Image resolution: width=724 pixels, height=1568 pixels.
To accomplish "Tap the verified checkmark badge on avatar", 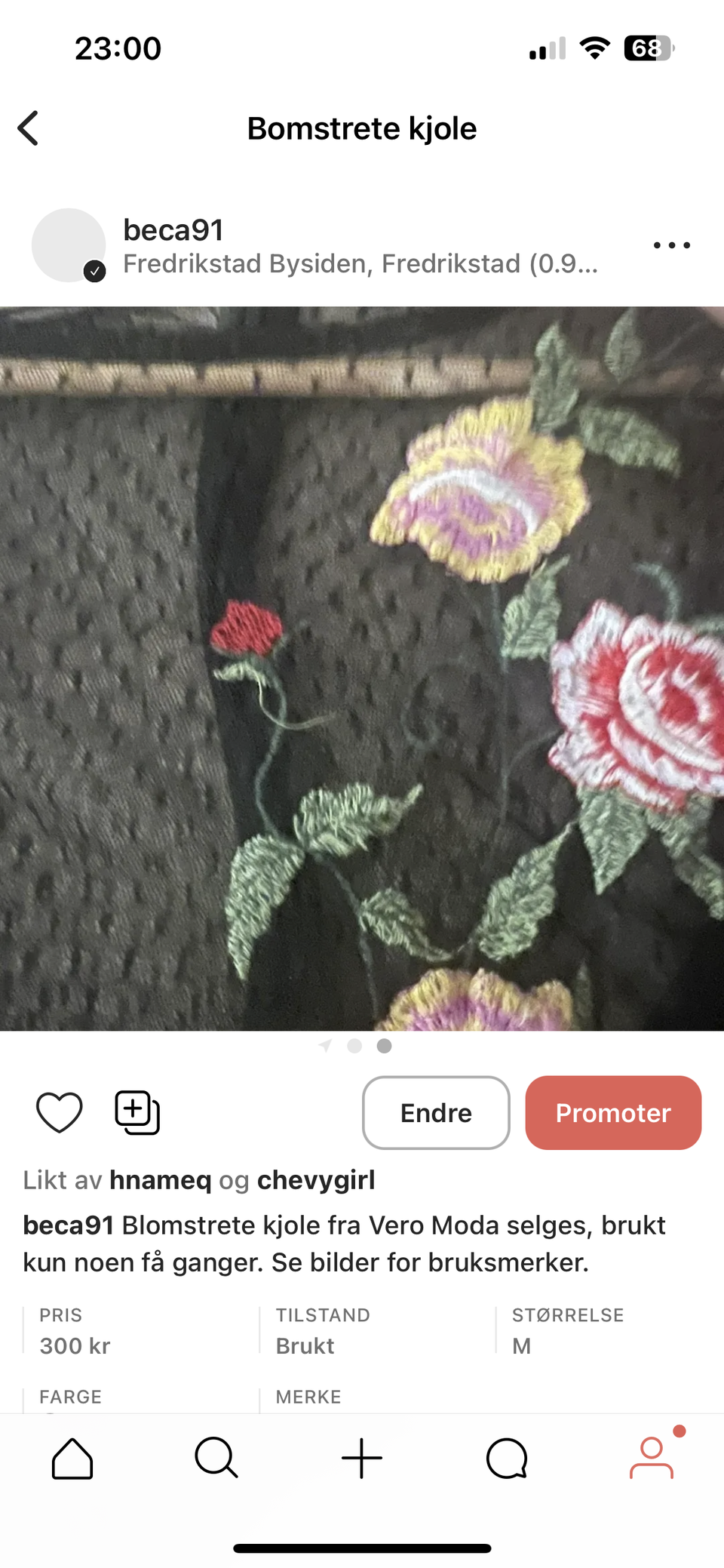I will click(96, 269).
